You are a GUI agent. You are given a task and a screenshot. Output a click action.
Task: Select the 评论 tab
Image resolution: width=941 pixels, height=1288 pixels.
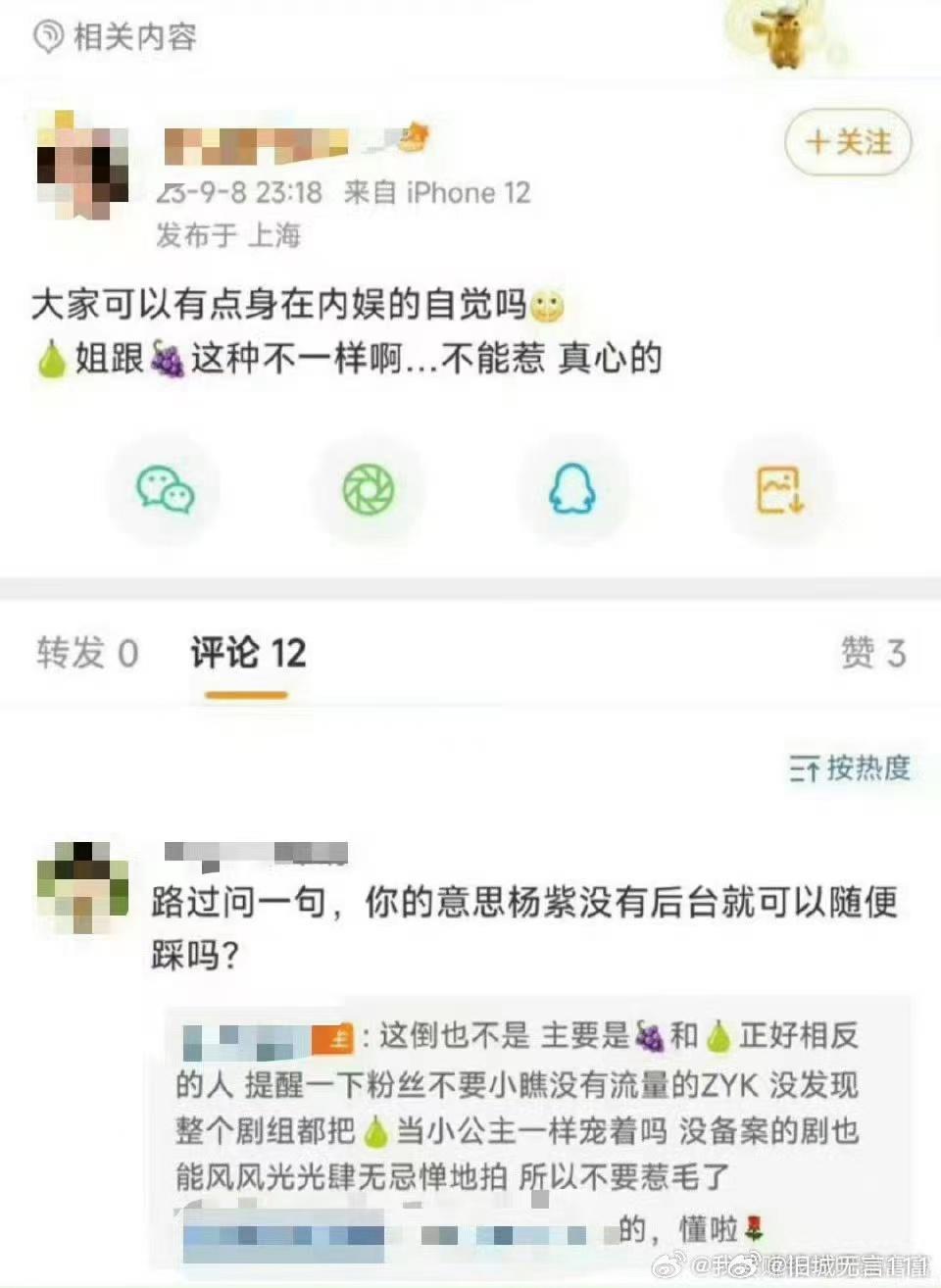(248, 653)
